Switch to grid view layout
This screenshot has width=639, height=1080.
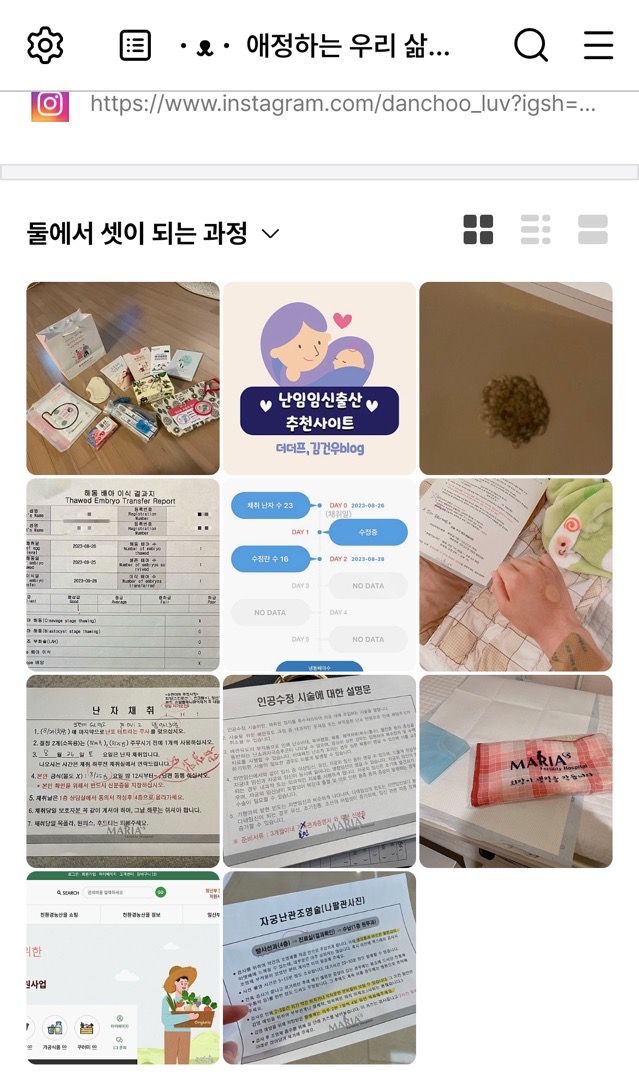(478, 230)
